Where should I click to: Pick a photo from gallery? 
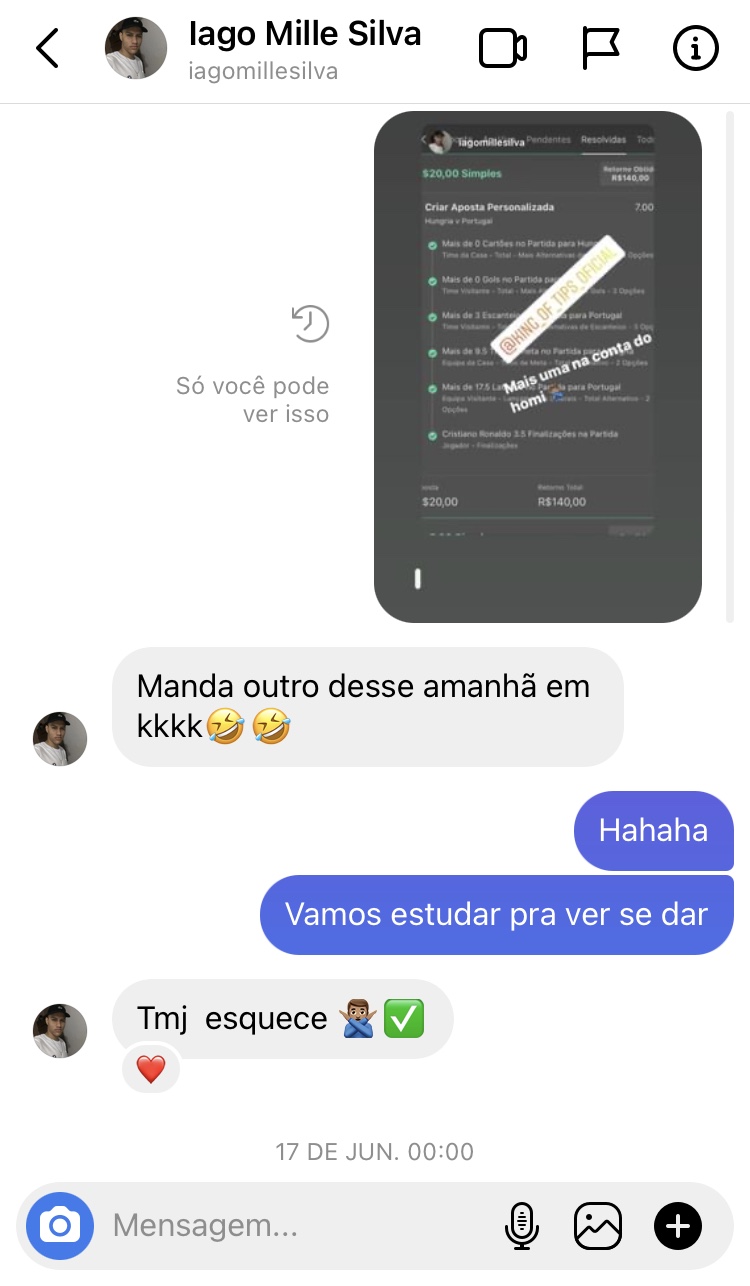click(x=598, y=1225)
